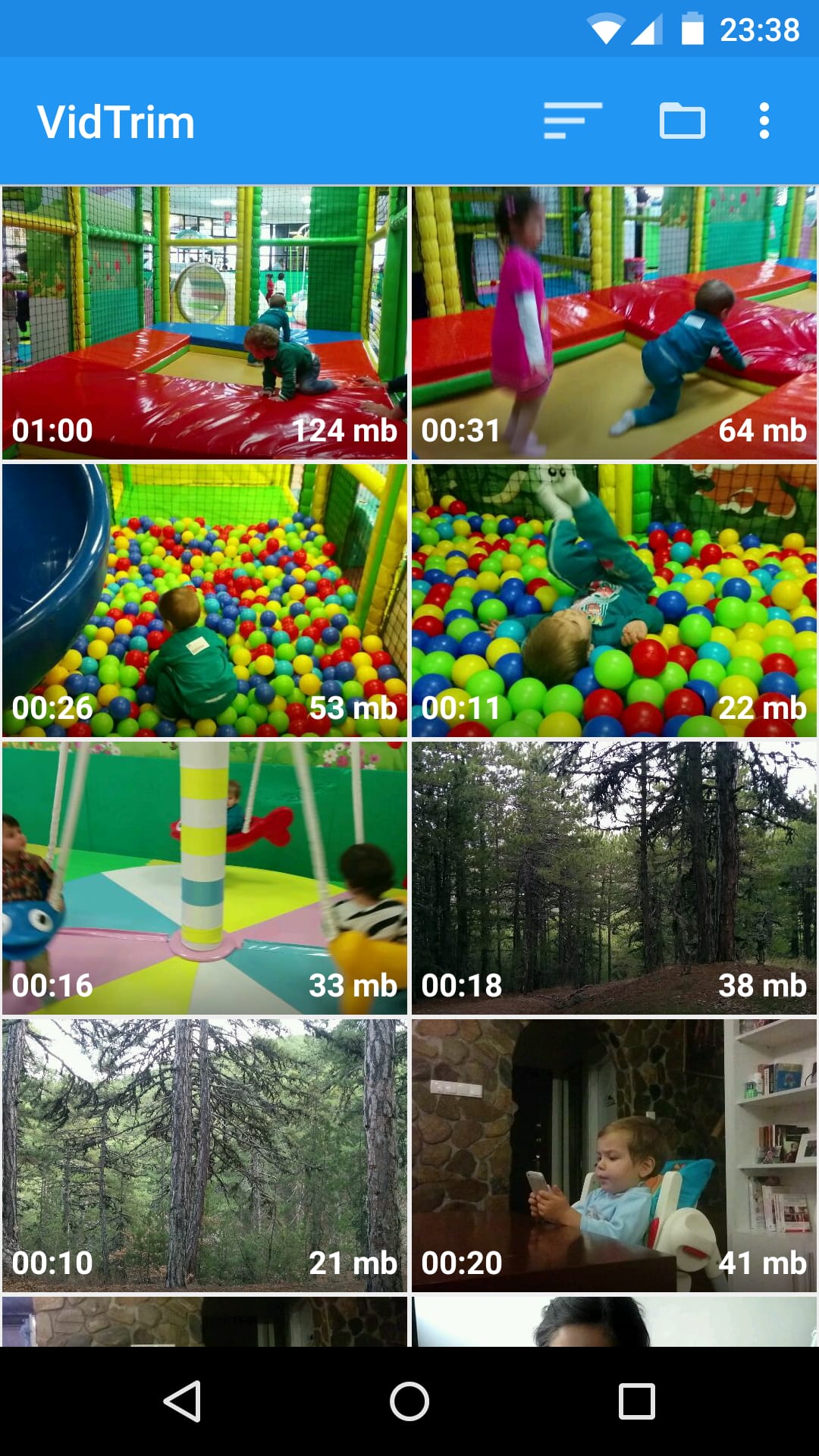
Task: Open the 00:11 video of 22 mb
Action: coord(614,601)
